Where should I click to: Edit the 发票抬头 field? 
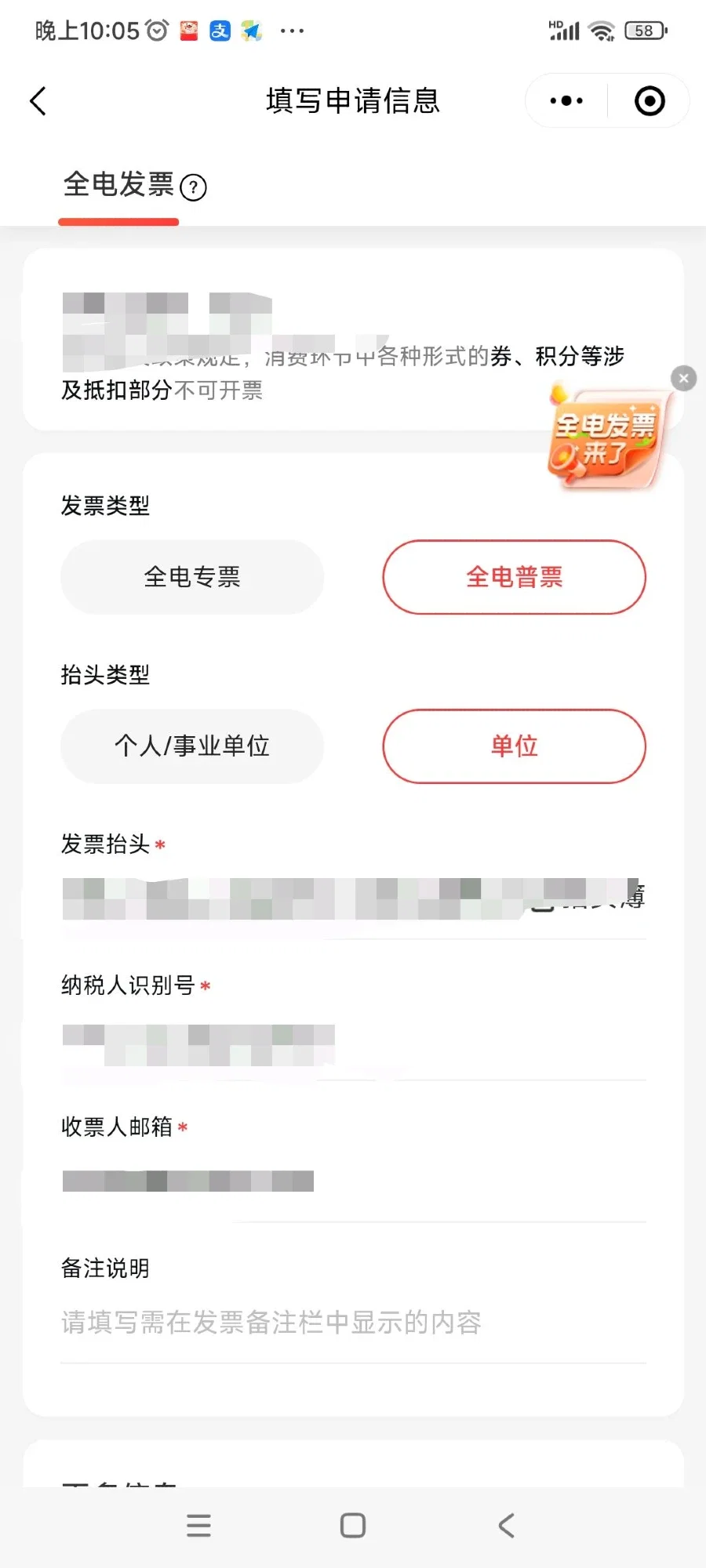353,898
